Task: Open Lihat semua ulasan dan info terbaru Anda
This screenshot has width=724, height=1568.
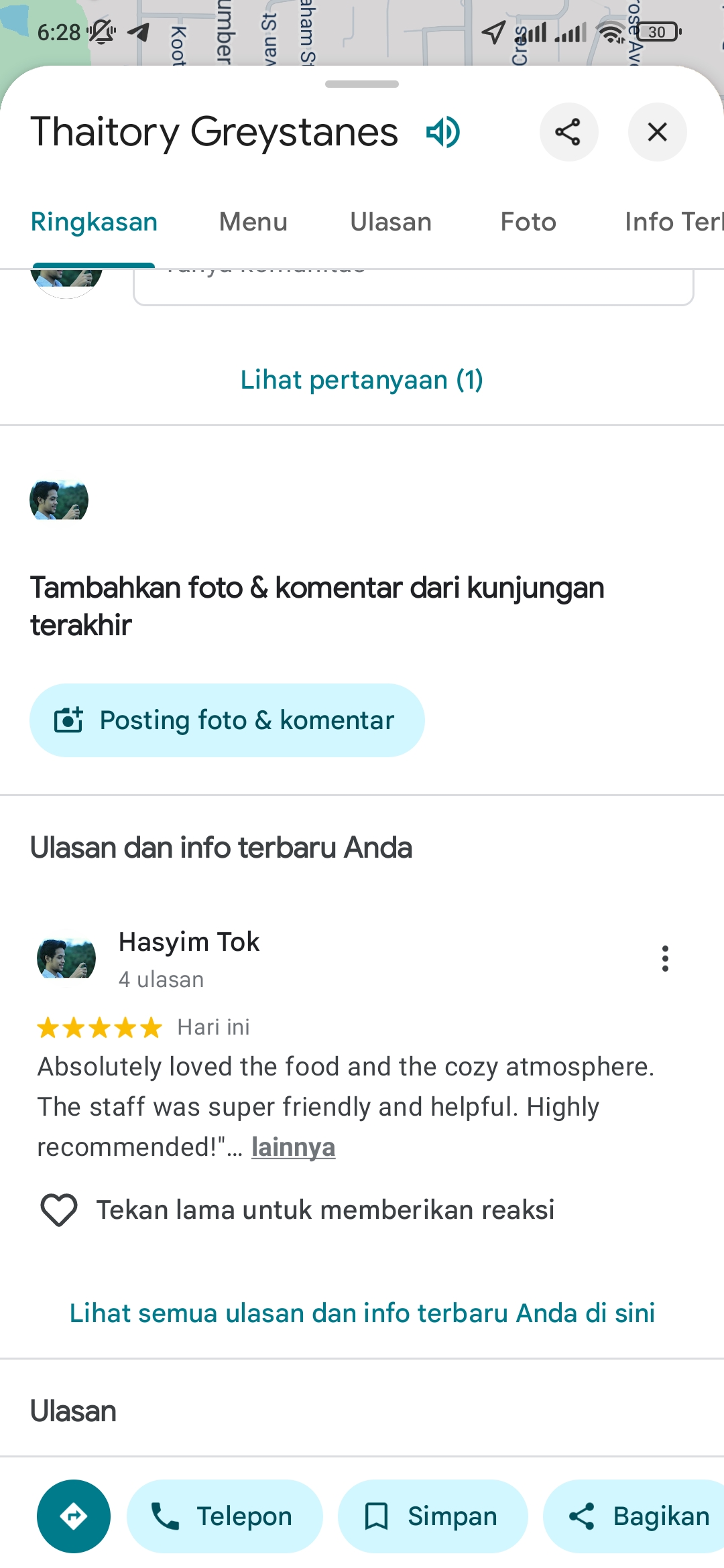Action: (362, 1313)
